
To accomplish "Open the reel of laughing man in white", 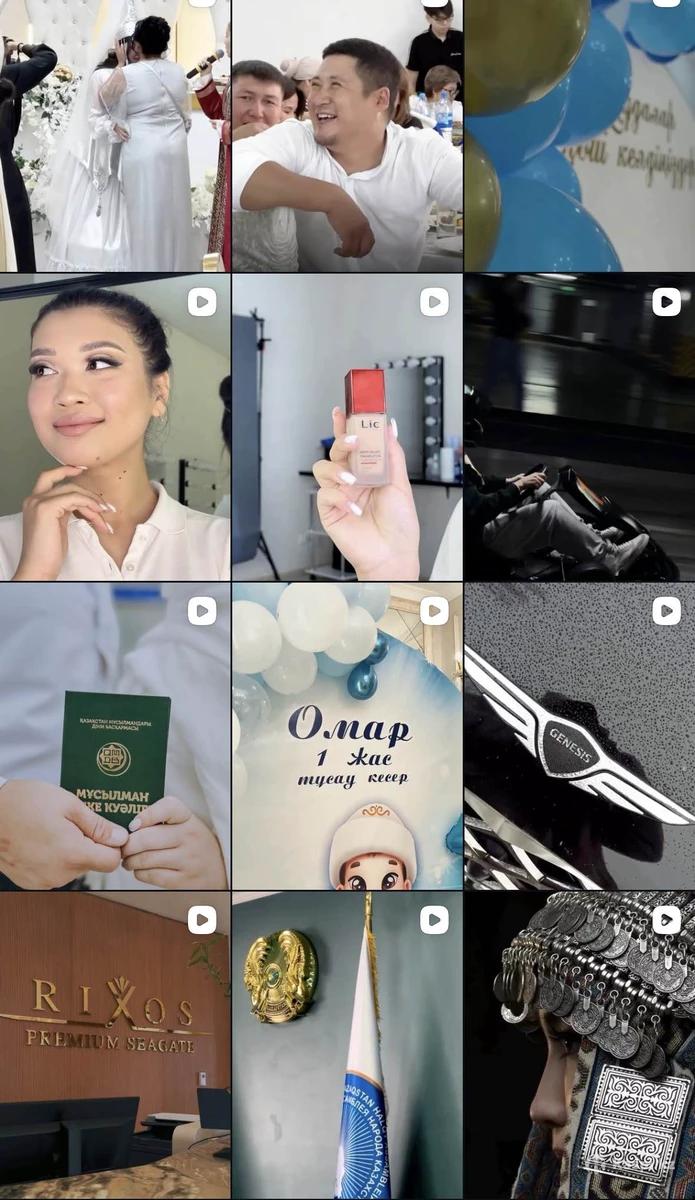I will tap(347, 135).
